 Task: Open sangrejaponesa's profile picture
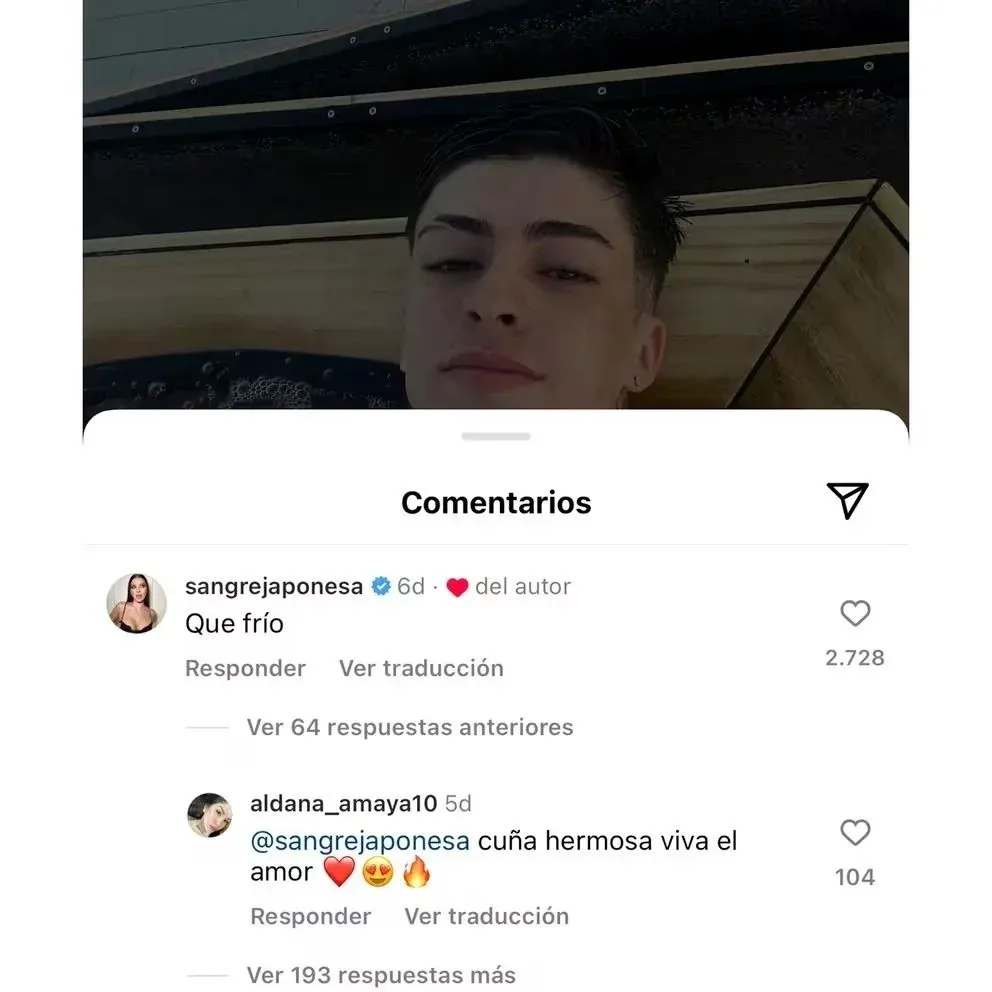coord(137,604)
